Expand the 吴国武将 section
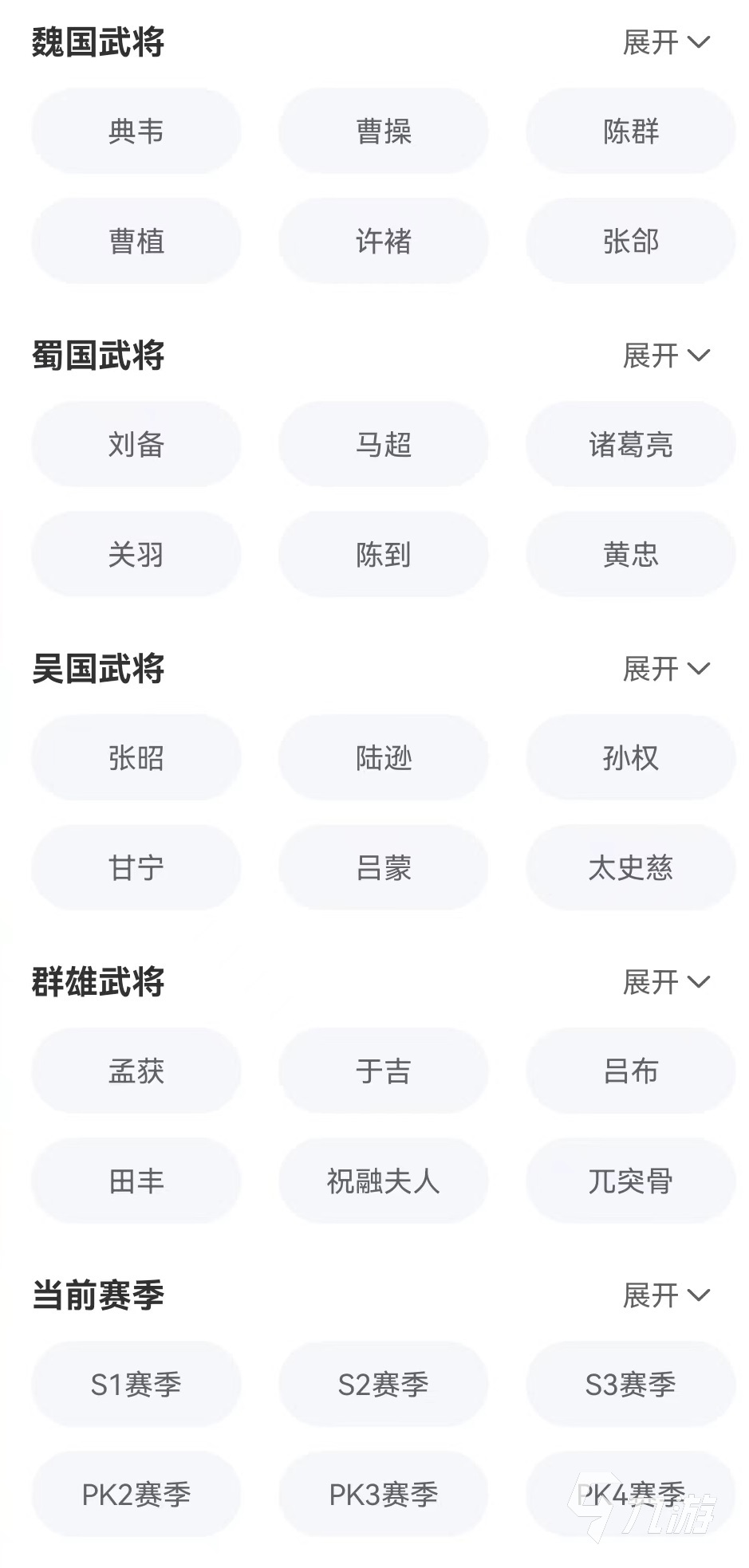This screenshot has width=749, height=1568. coord(665,670)
